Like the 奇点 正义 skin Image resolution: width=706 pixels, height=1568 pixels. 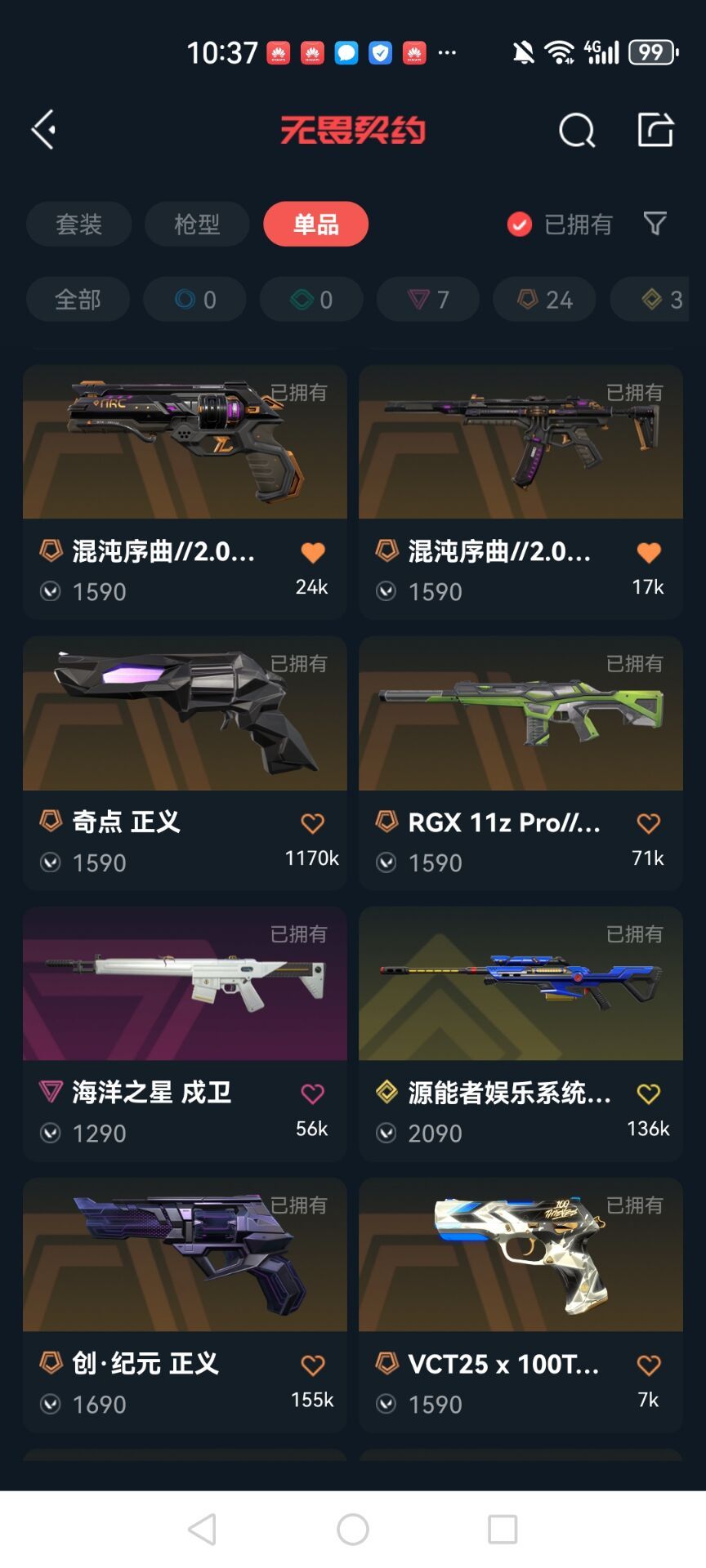[312, 823]
